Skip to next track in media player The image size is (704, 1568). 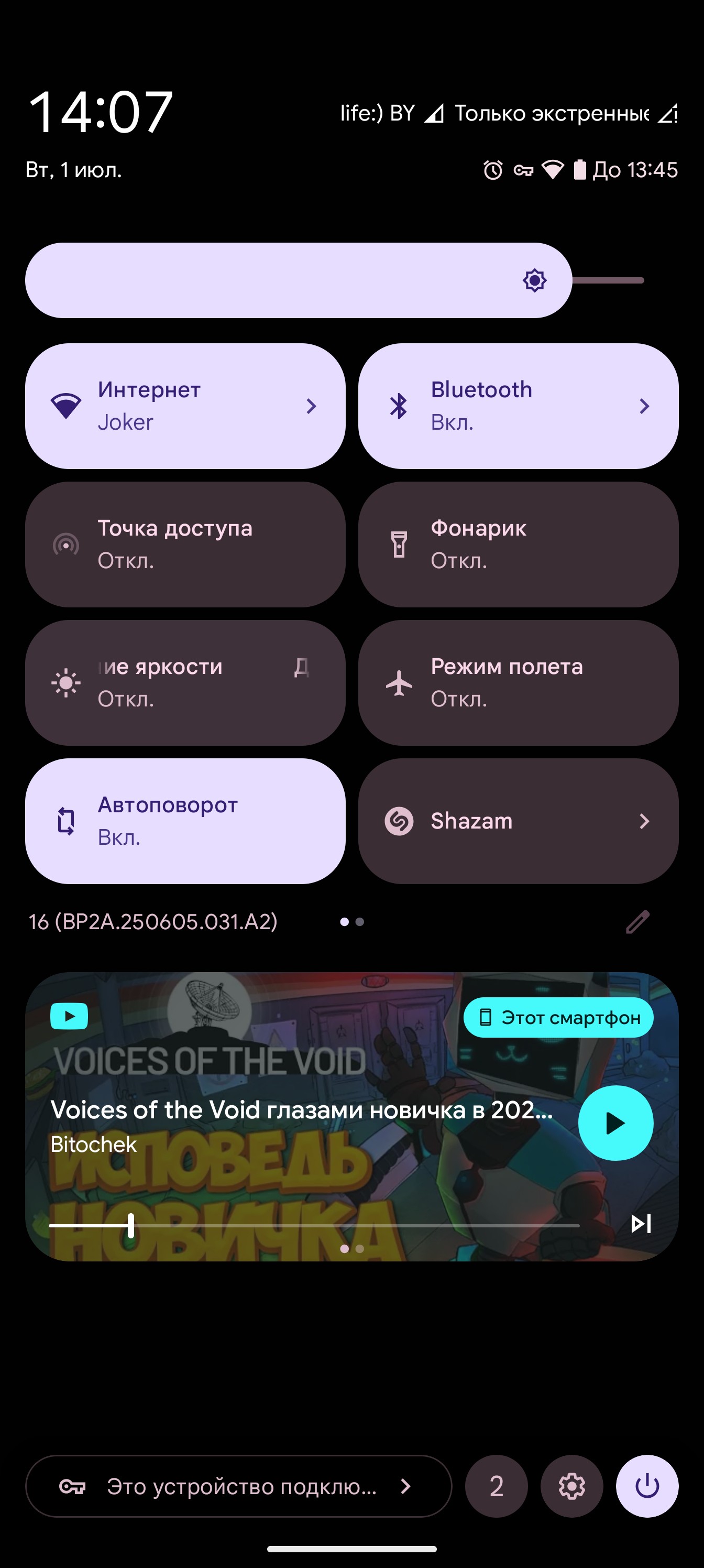641,1224
